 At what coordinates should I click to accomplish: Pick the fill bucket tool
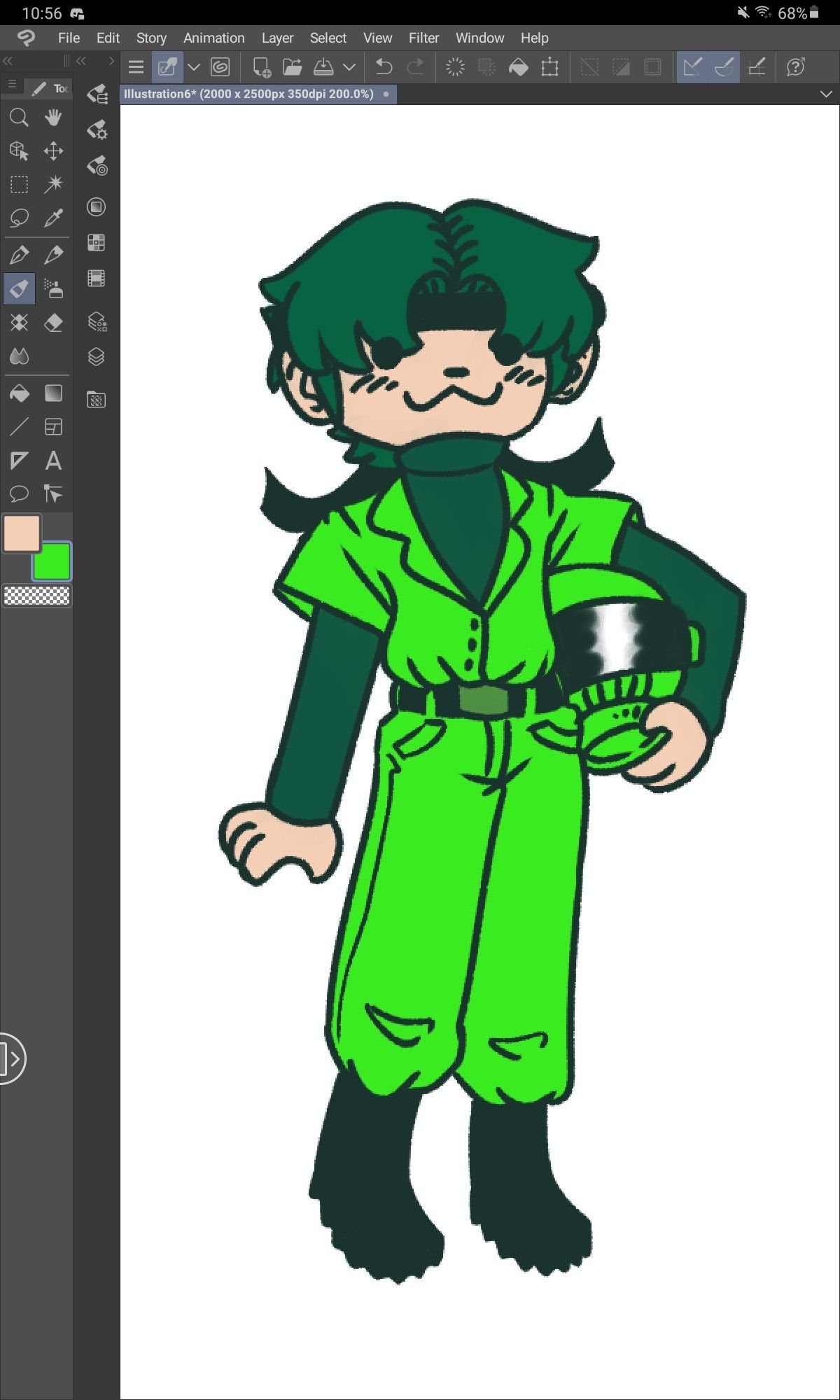point(19,393)
